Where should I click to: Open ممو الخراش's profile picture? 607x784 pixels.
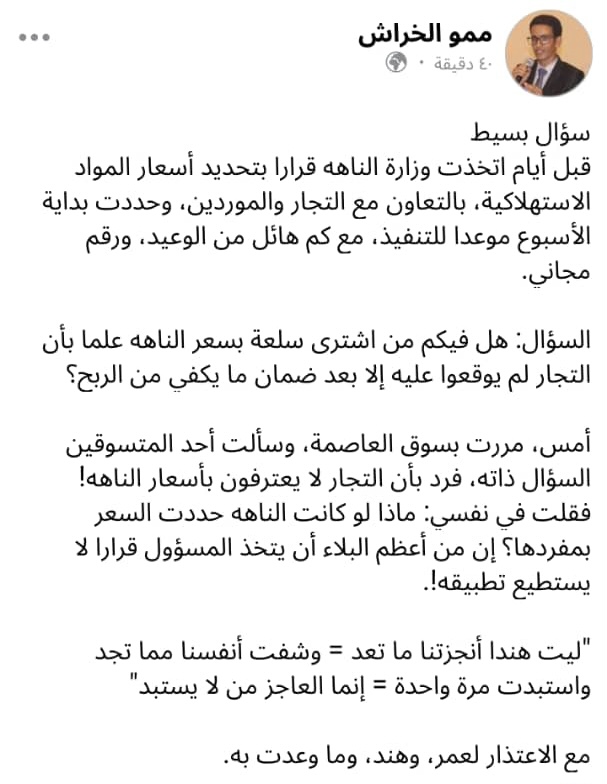click(x=548, y=52)
